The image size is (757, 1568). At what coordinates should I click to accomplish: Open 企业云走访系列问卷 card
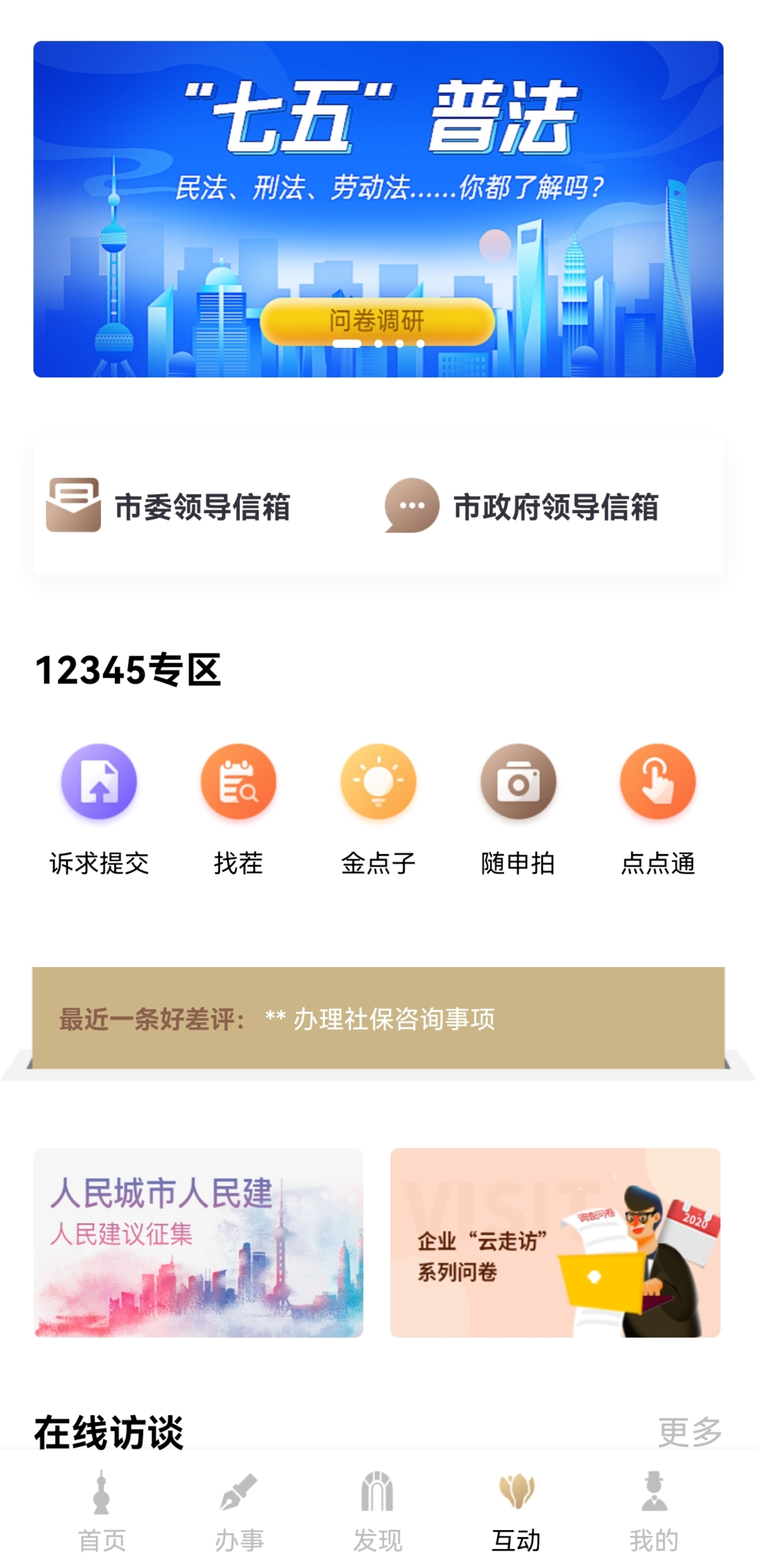[x=555, y=1242]
